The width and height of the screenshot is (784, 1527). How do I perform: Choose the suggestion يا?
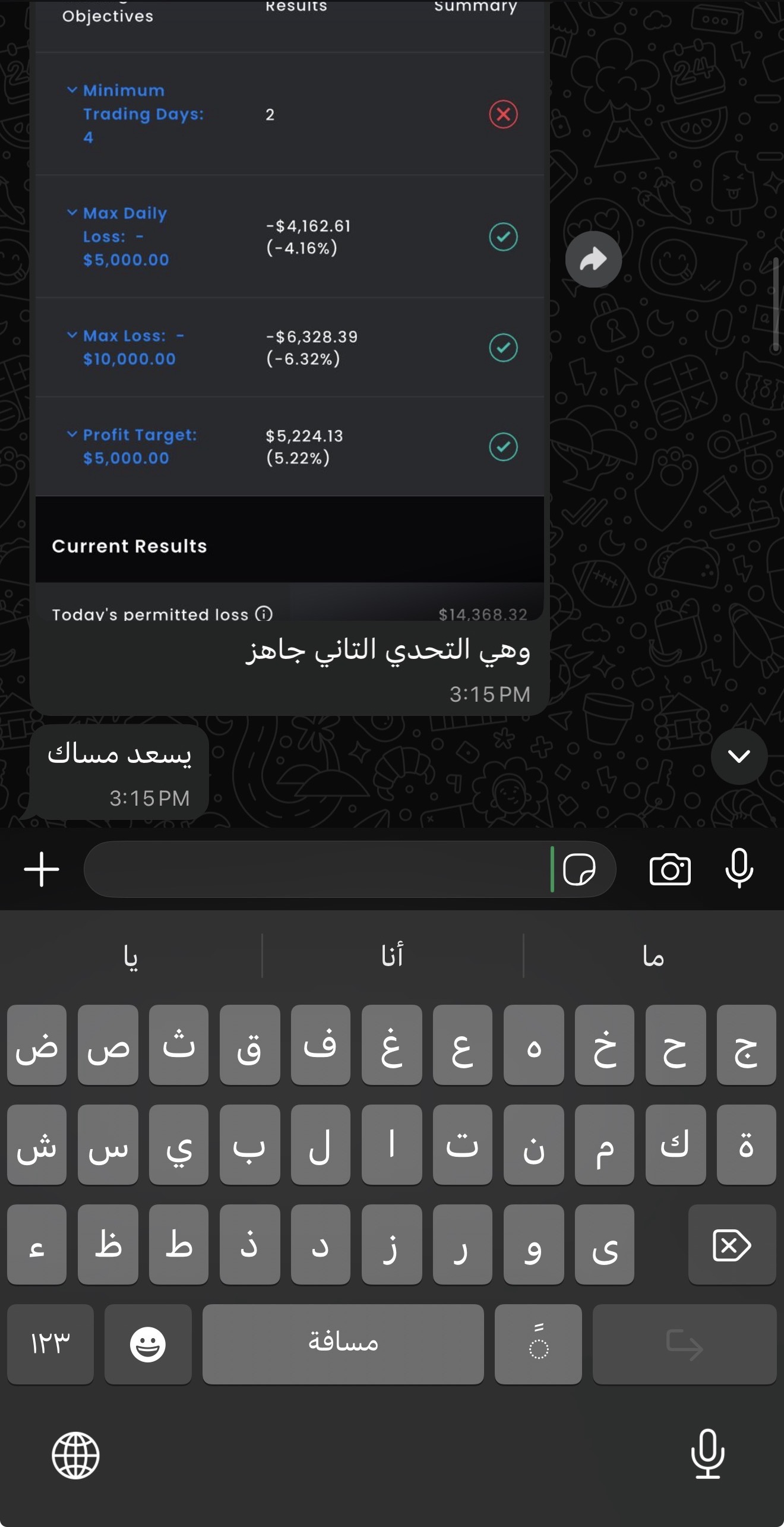pos(131,955)
